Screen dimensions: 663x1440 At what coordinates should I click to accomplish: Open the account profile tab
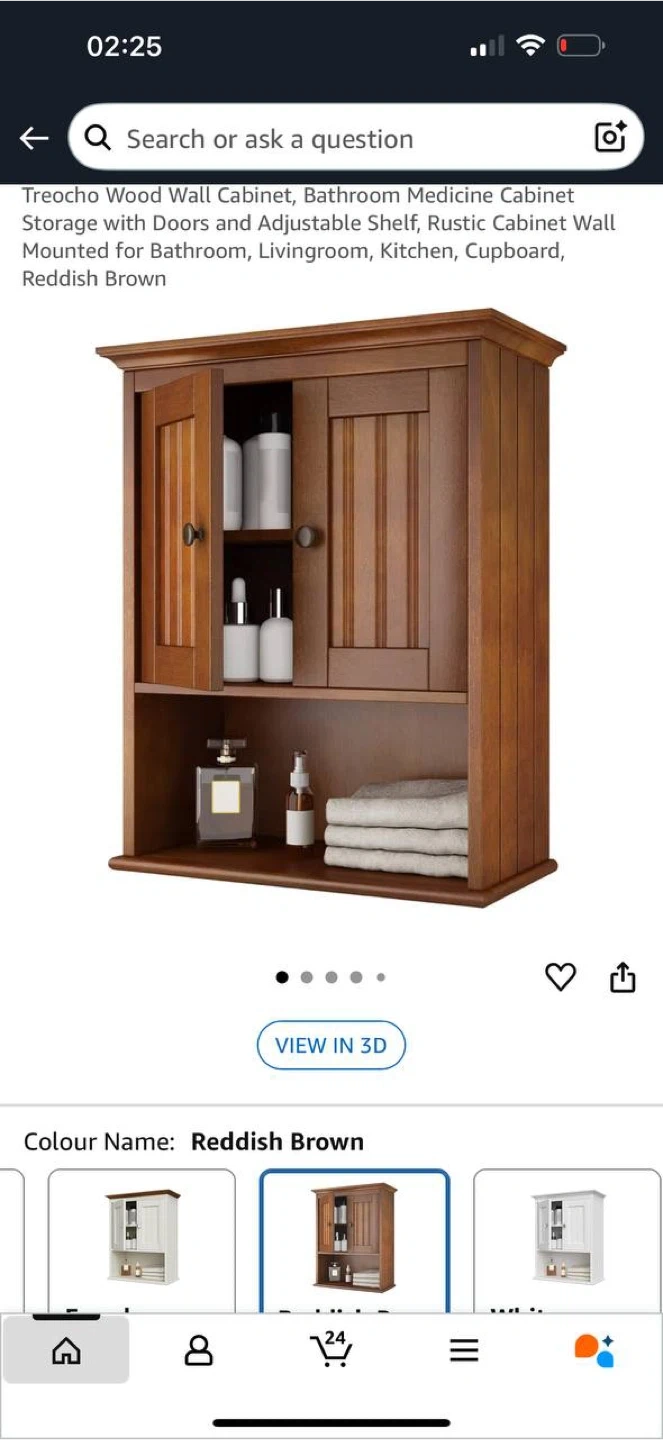coord(199,1351)
